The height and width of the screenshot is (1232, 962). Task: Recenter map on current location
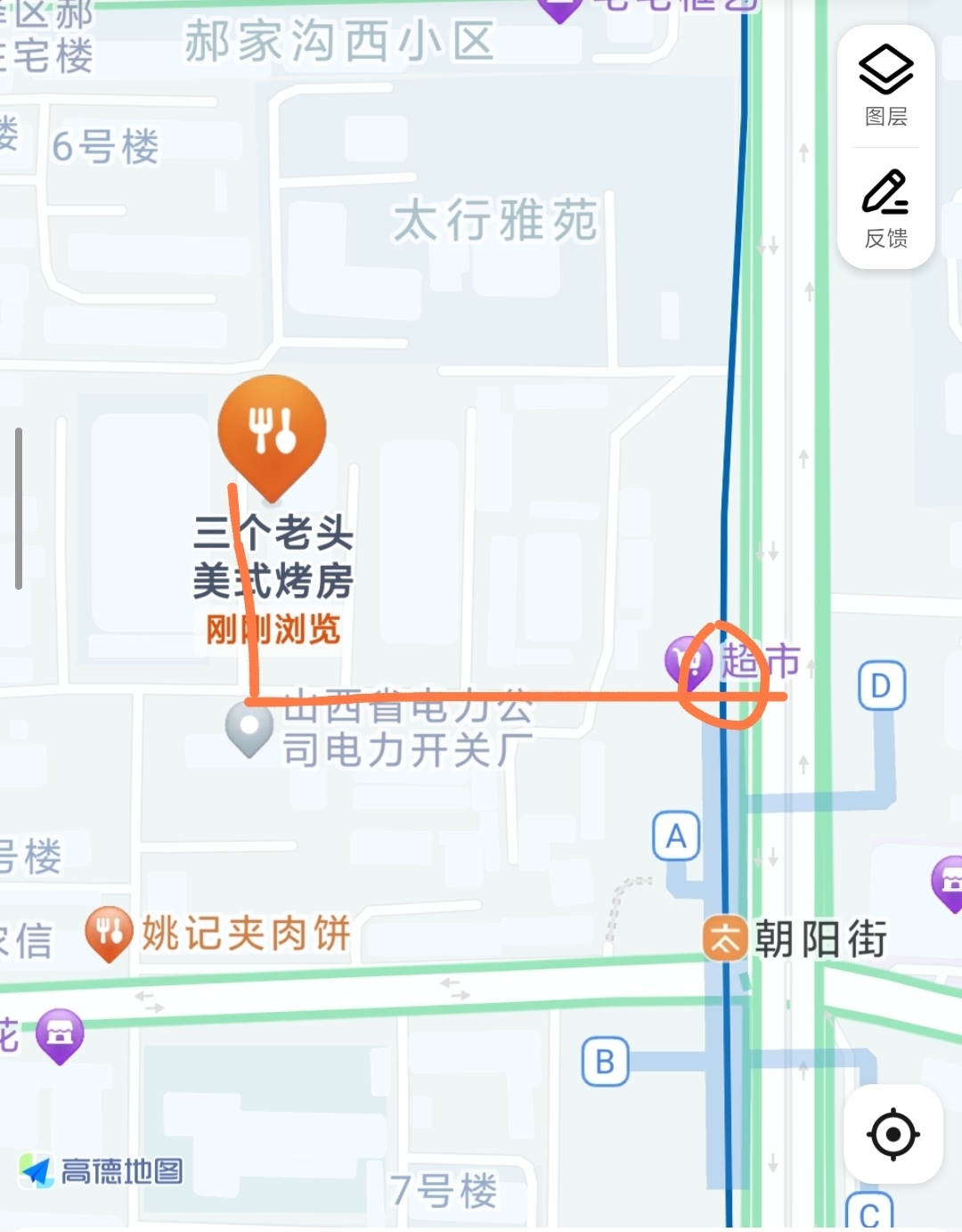(x=893, y=1134)
